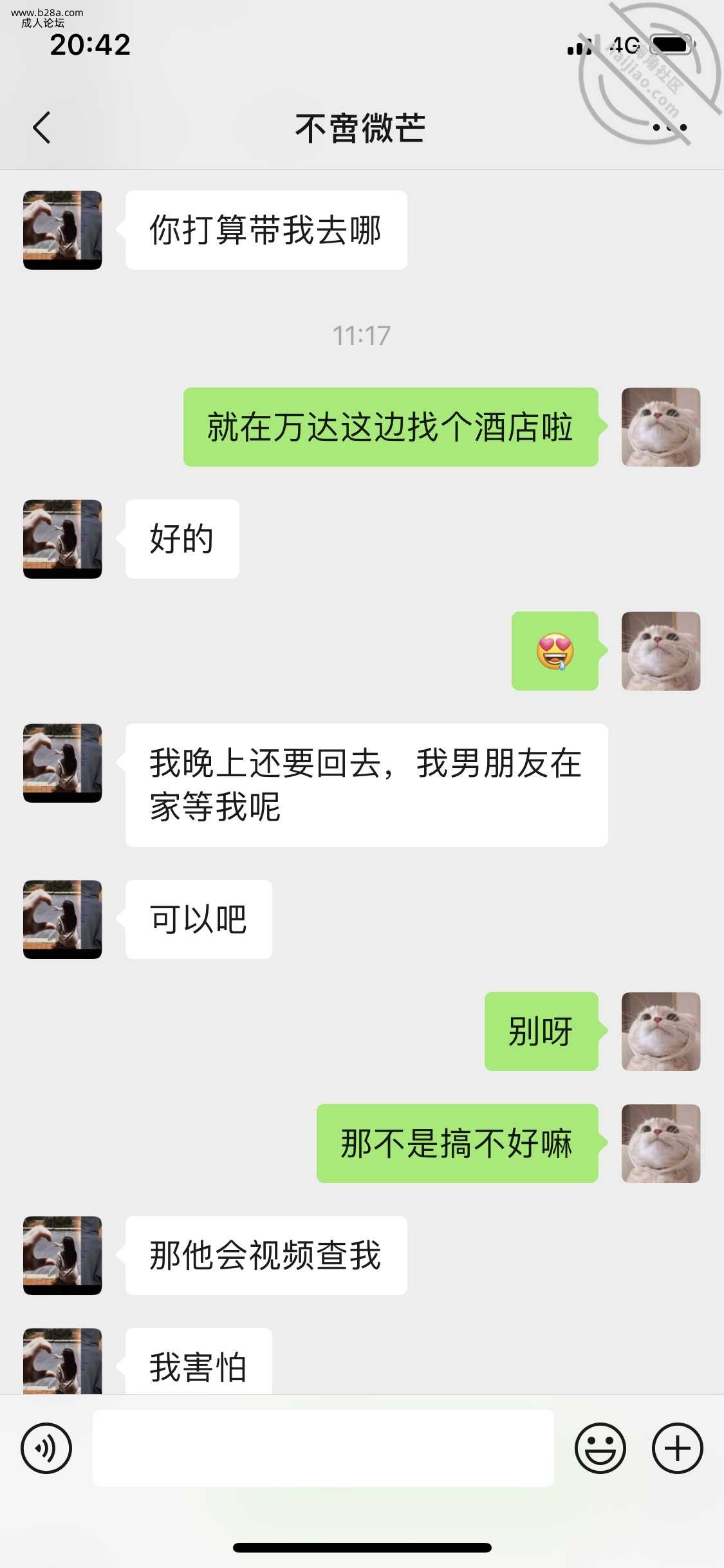Switch to voice message input
724x1568 pixels.
tap(46, 1448)
